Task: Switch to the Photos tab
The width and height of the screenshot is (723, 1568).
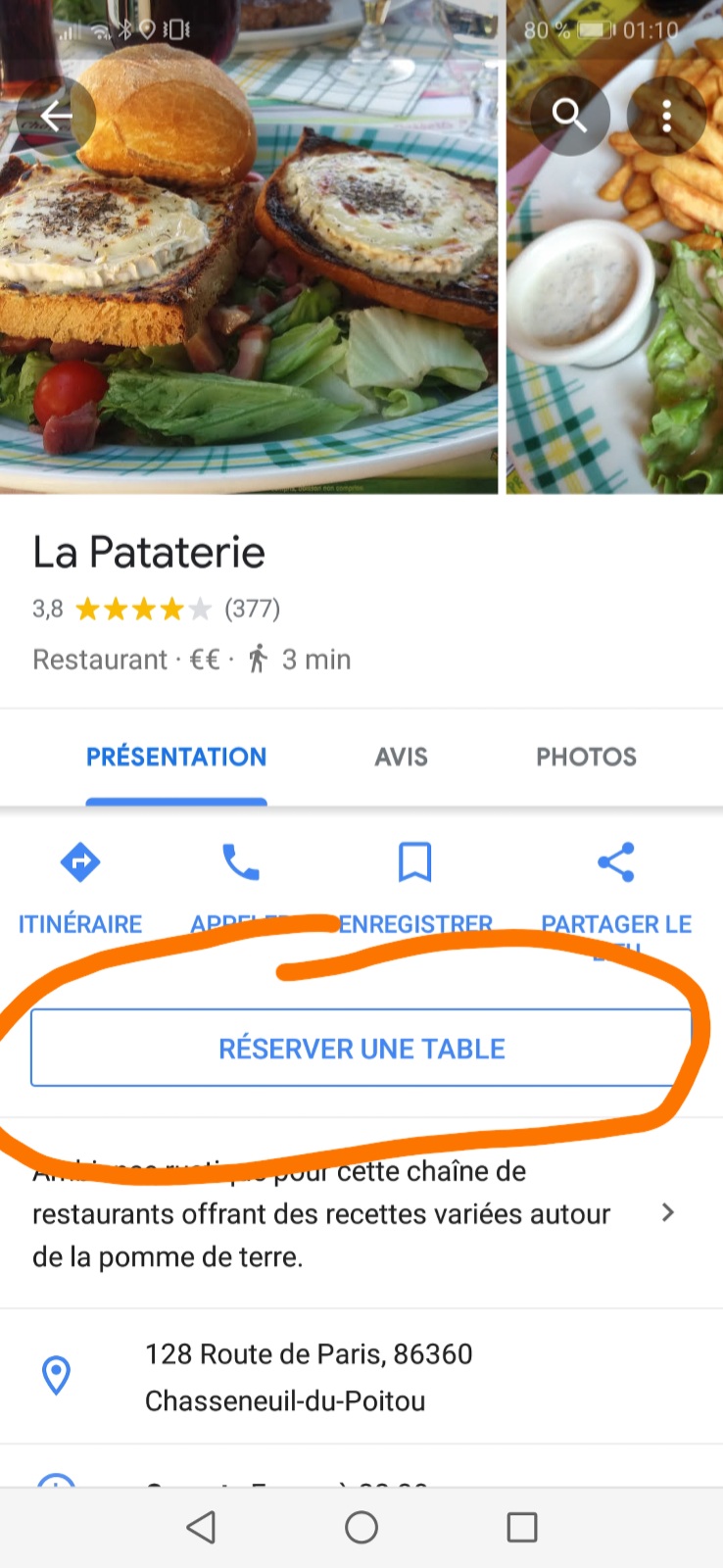Action: 586,757
